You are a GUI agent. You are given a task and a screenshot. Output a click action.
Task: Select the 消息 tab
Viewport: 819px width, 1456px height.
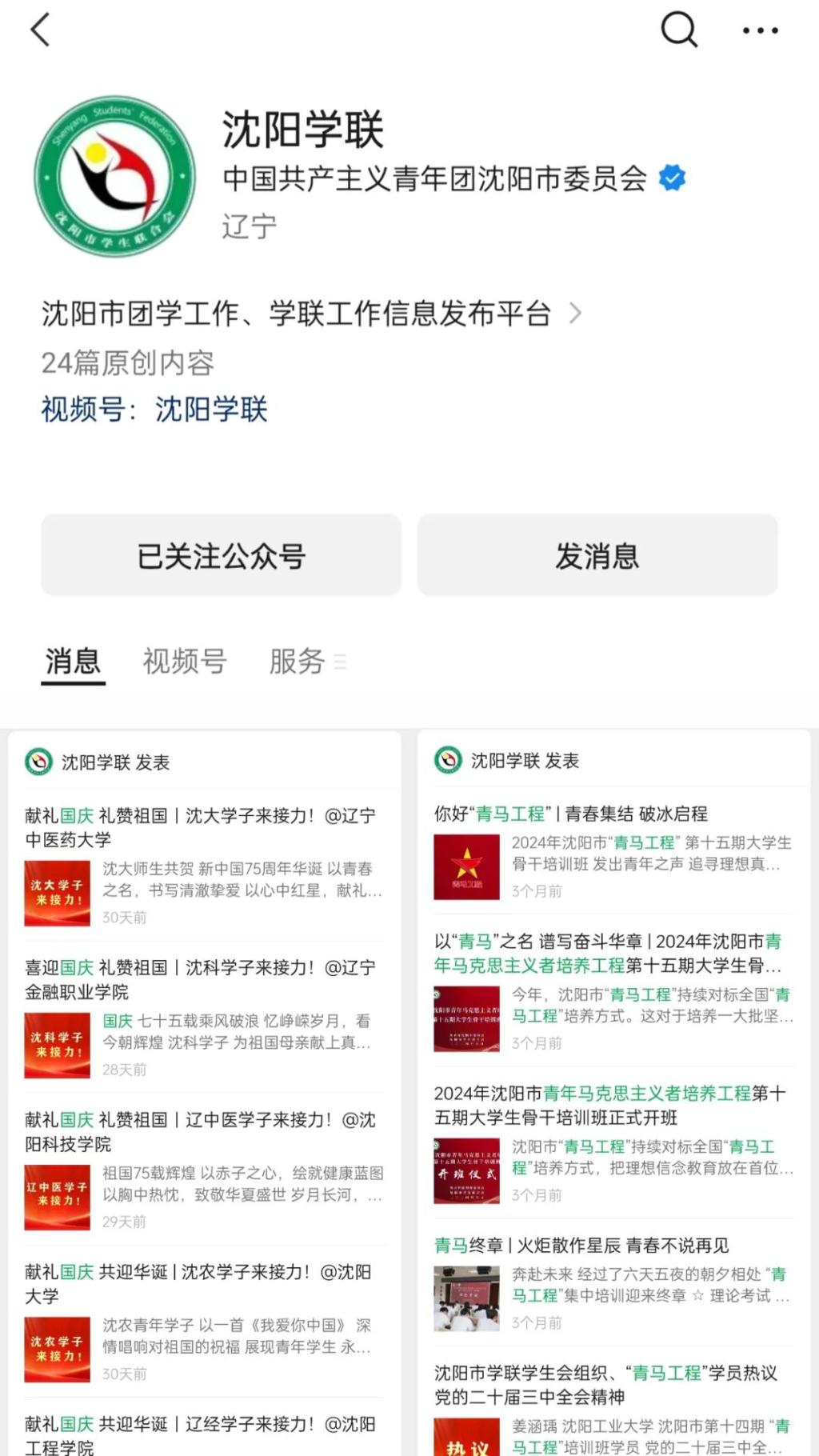click(73, 662)
